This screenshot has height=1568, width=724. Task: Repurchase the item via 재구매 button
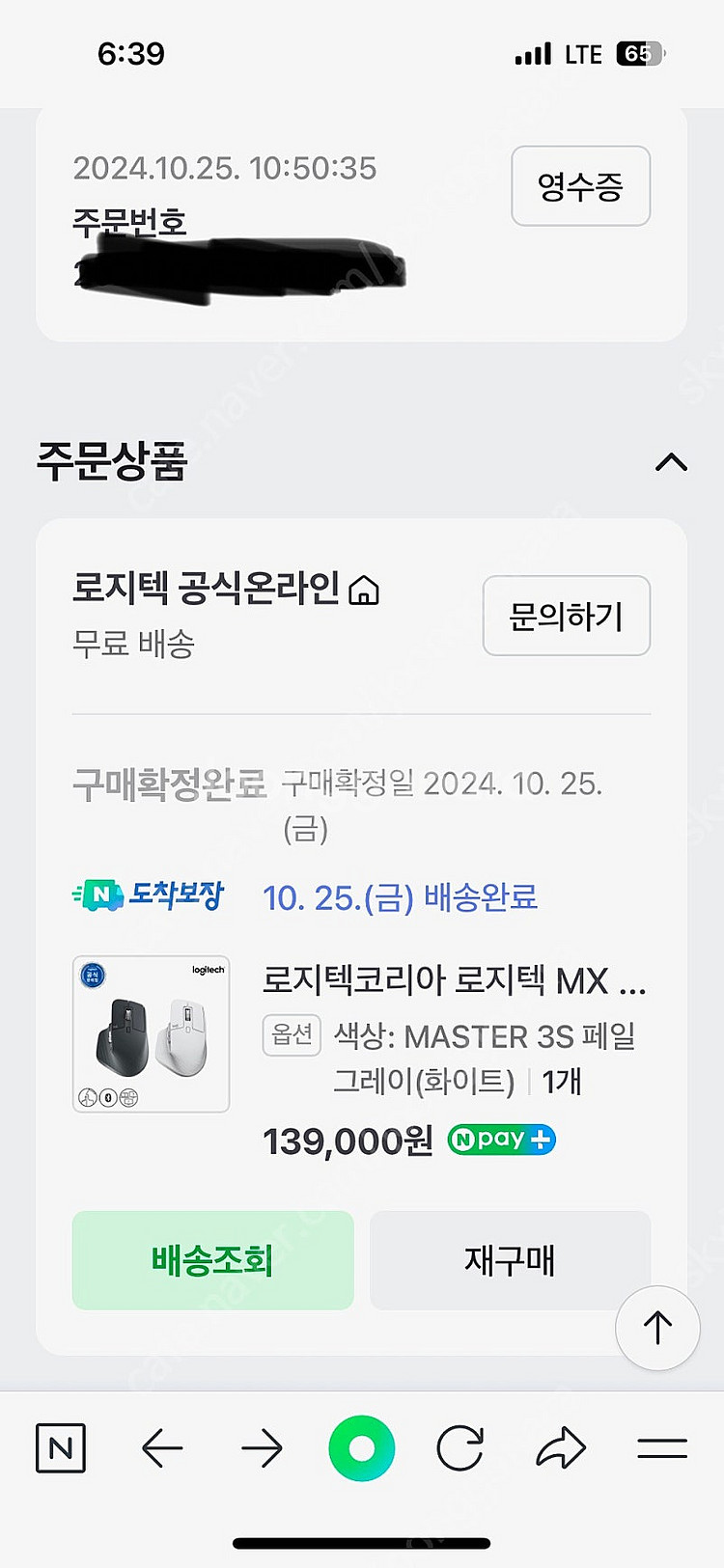click(x=510, y=1261)
